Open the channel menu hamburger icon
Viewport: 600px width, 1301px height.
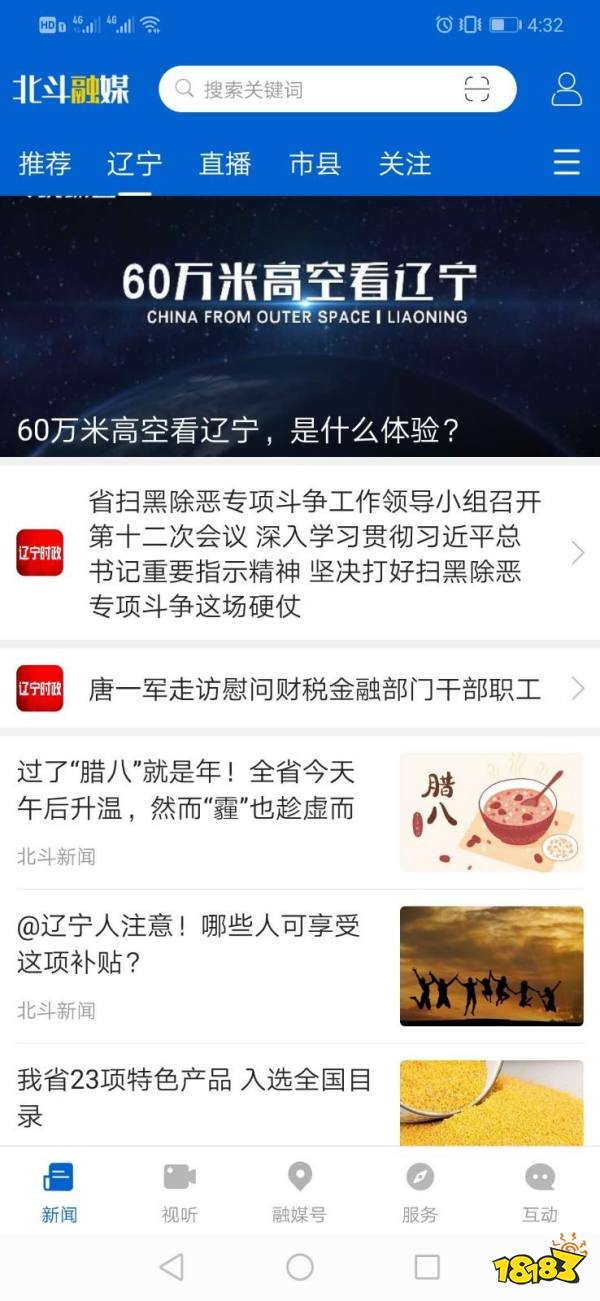coord(567,162)
